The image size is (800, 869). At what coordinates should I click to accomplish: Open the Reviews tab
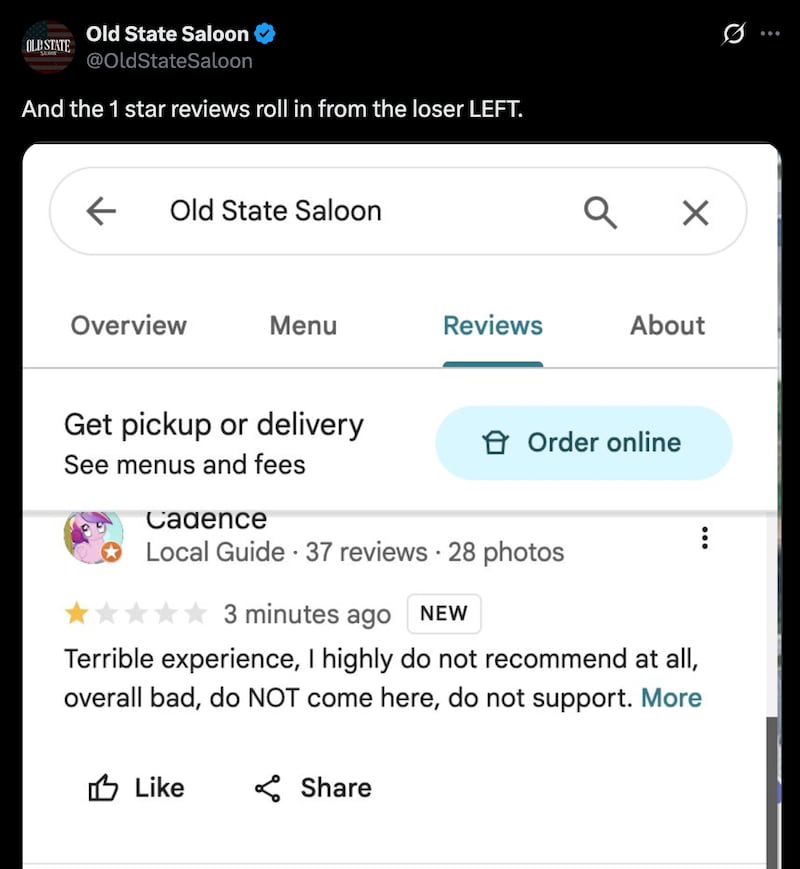tap(493, 325)
